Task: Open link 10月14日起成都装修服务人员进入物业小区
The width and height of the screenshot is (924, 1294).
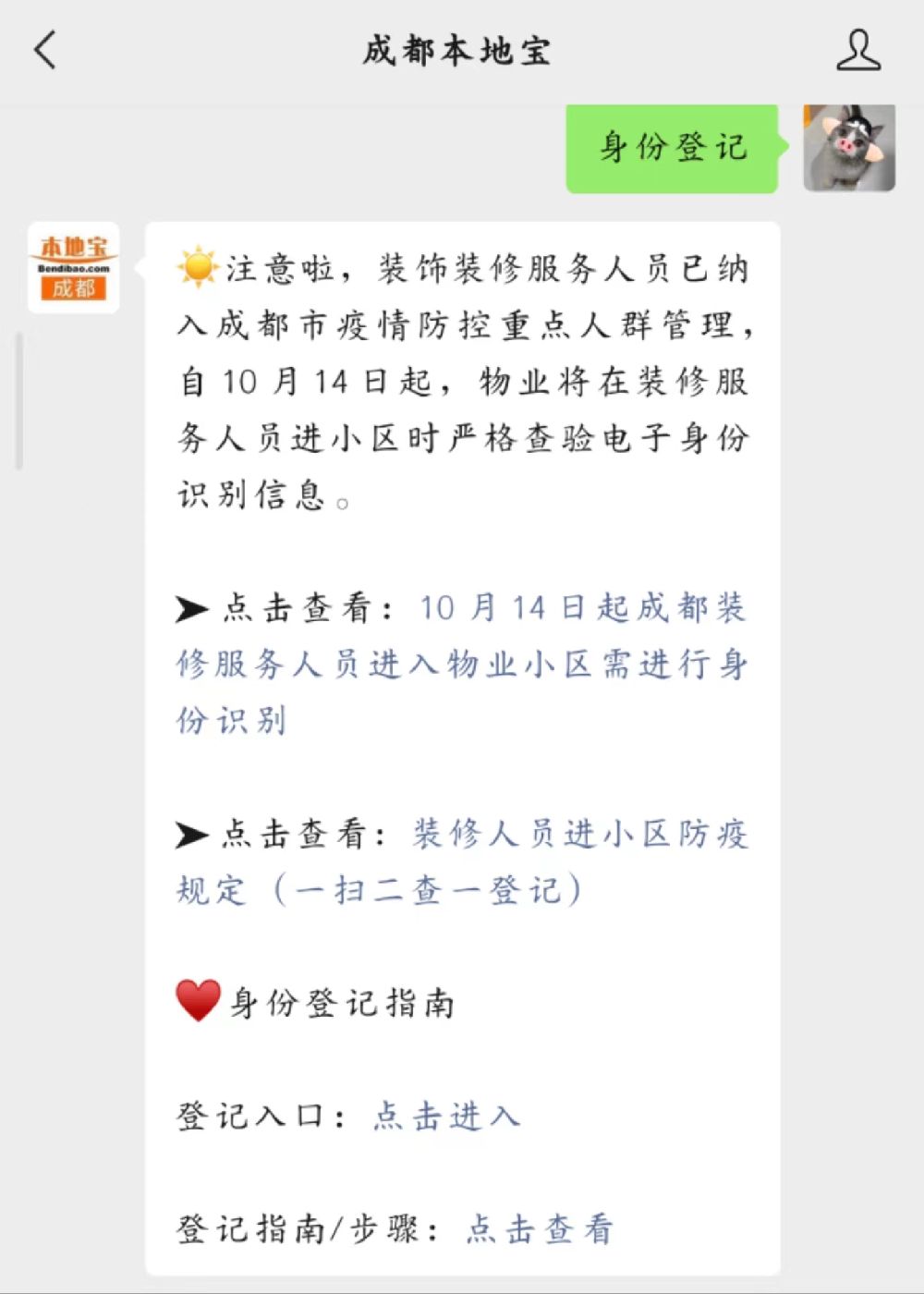Action: tap(462, 664)
